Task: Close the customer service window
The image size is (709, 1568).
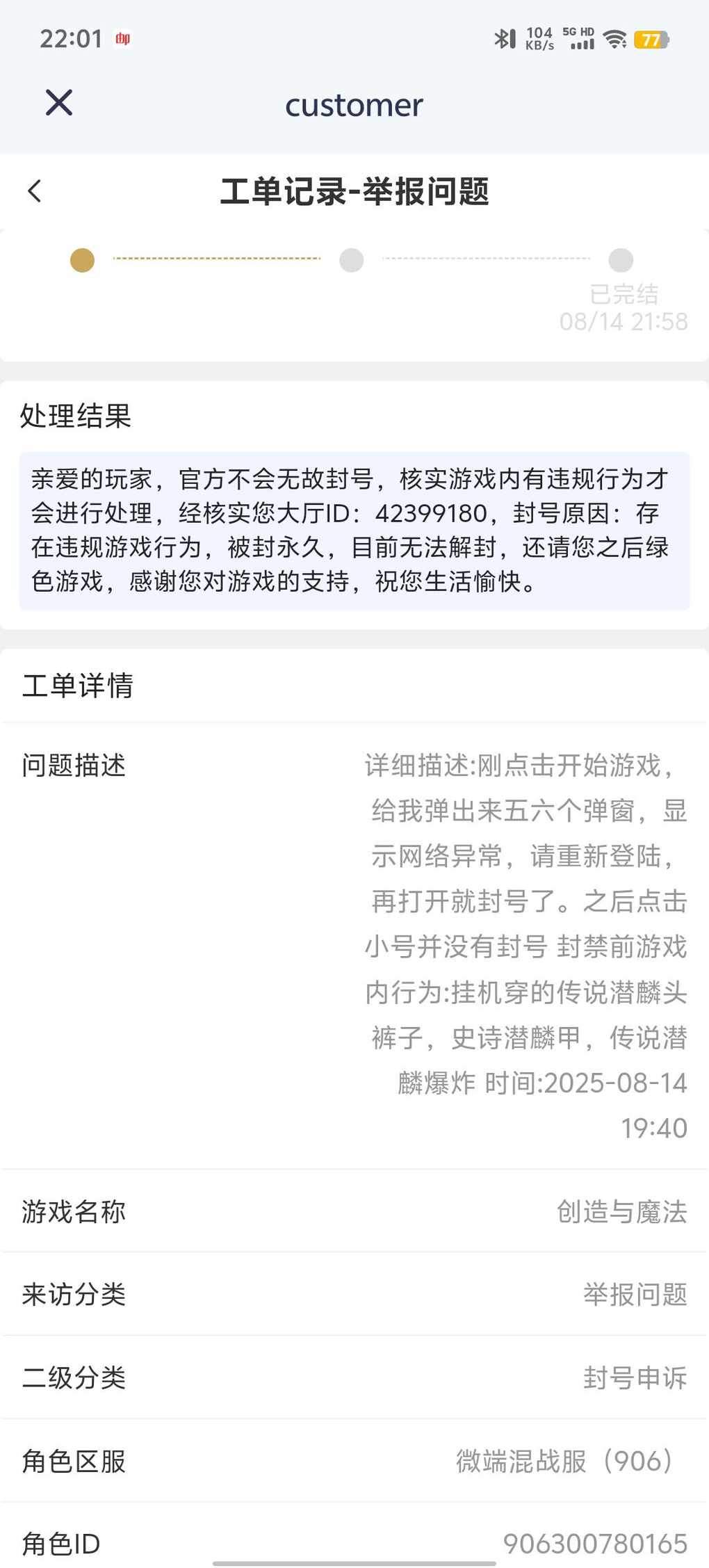Action: (59, 103)
